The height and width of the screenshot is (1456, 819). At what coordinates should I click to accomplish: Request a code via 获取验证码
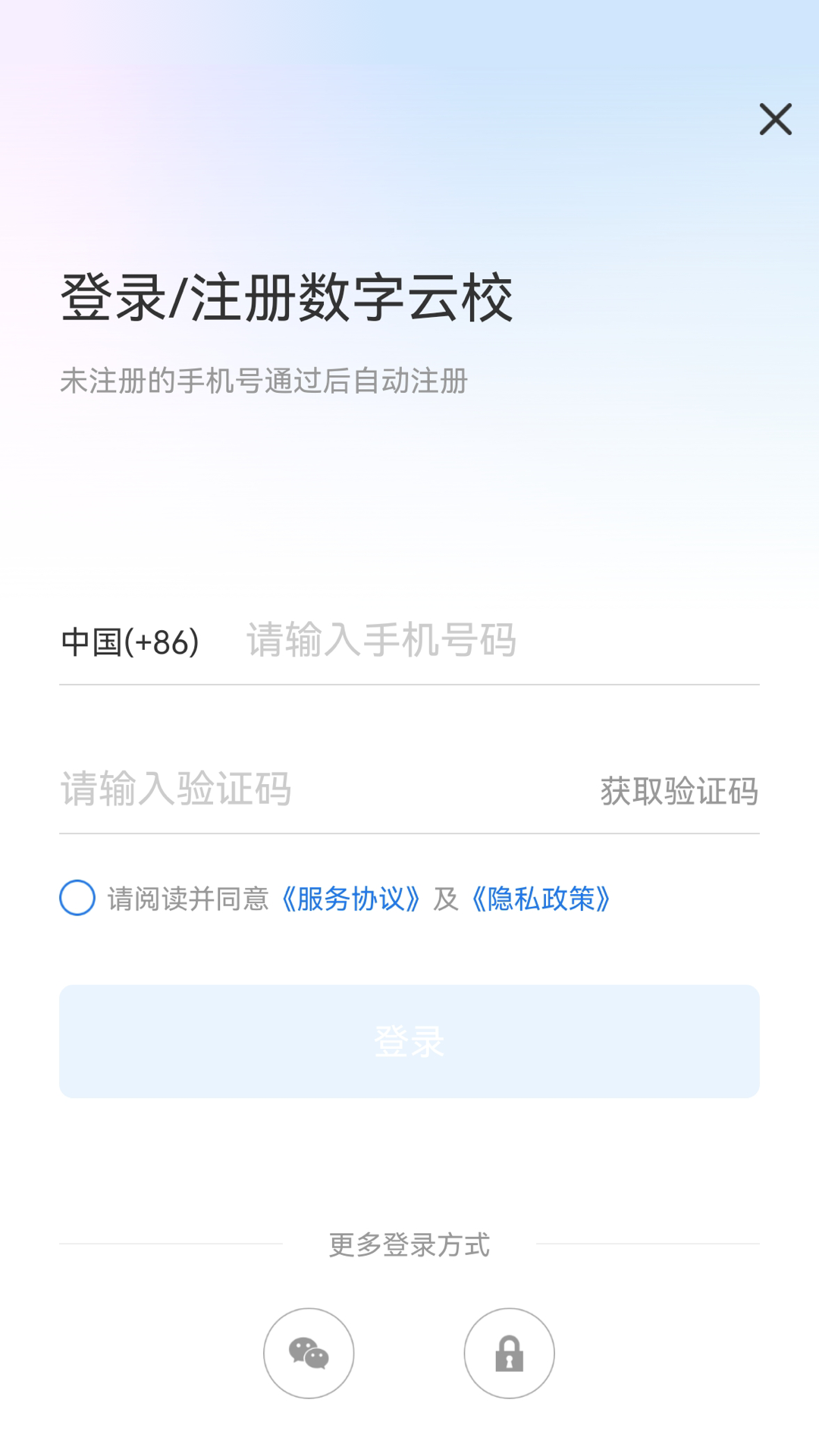click(x=679, y=791)
